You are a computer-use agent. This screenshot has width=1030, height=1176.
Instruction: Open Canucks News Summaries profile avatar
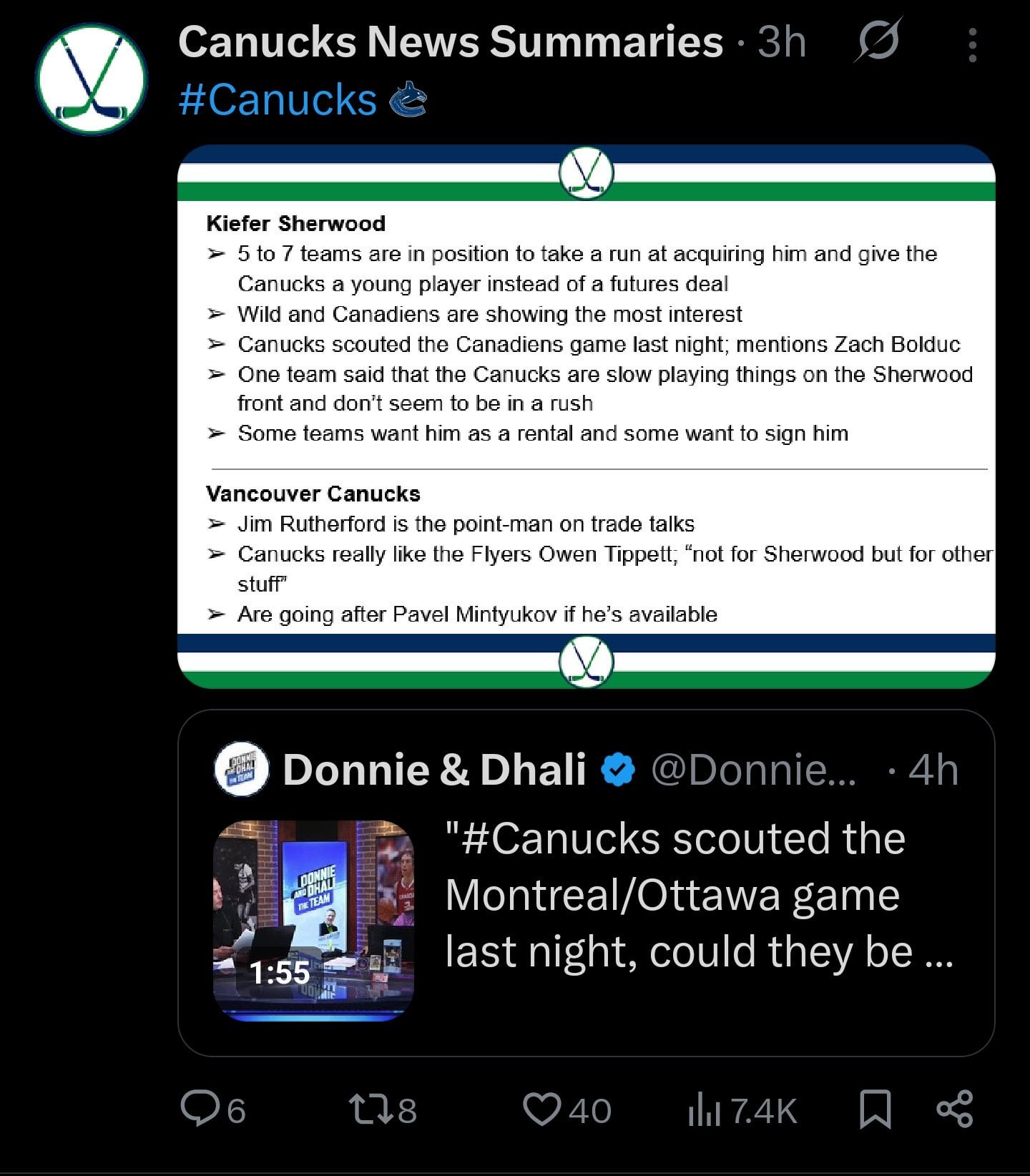92,79
